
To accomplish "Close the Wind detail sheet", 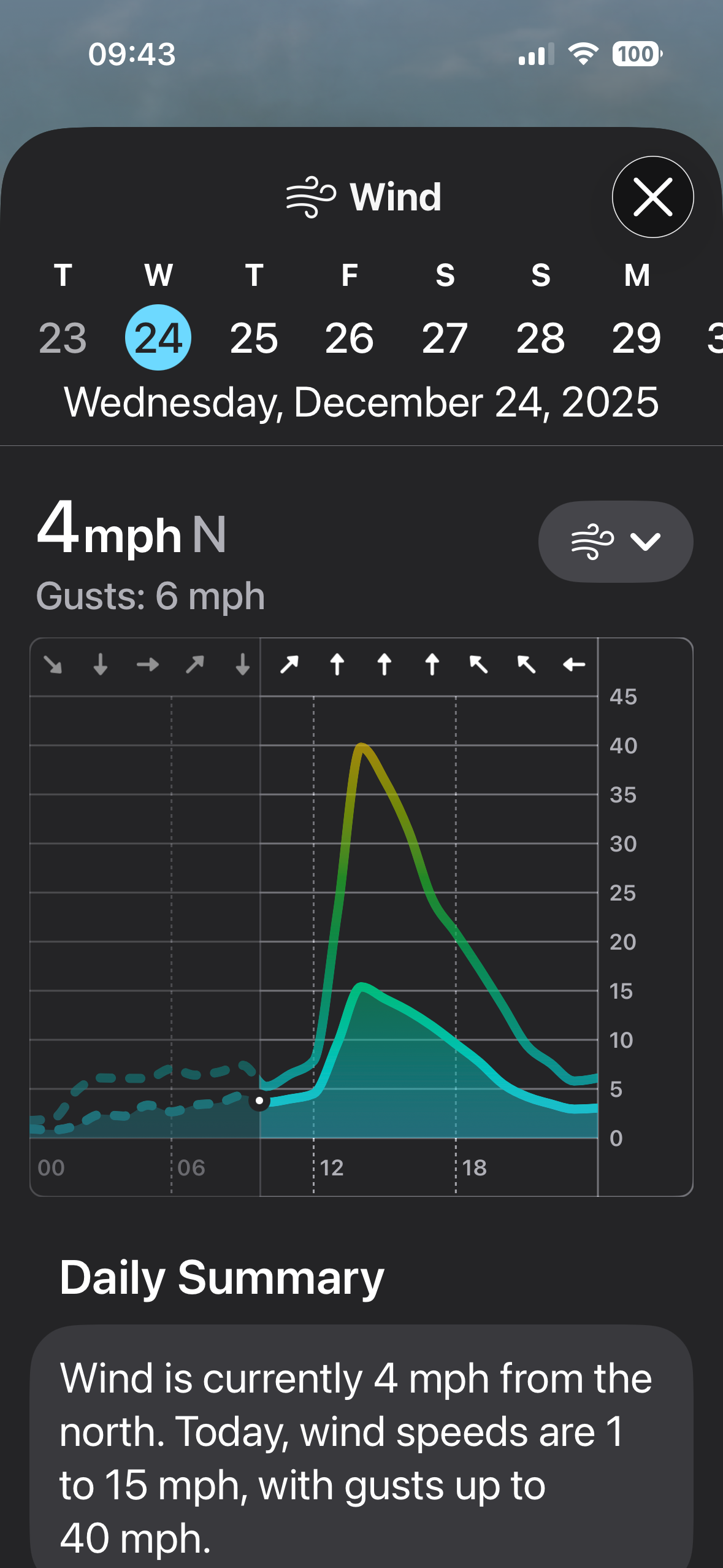I will [x=652, y=197].
